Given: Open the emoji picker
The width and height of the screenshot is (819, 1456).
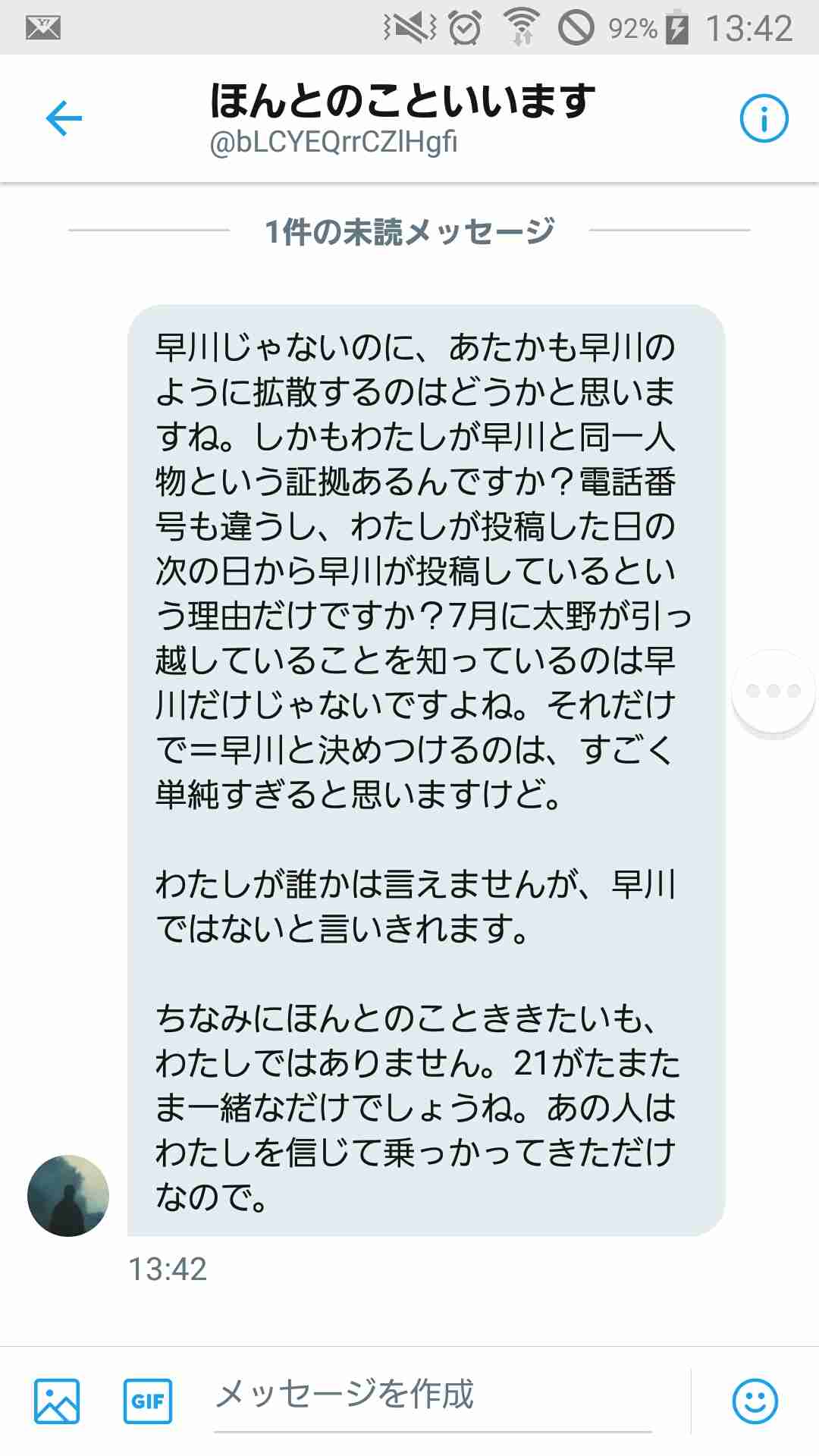Looking at the screenshot, I should pyautogui.click(x=755, y=1401).
